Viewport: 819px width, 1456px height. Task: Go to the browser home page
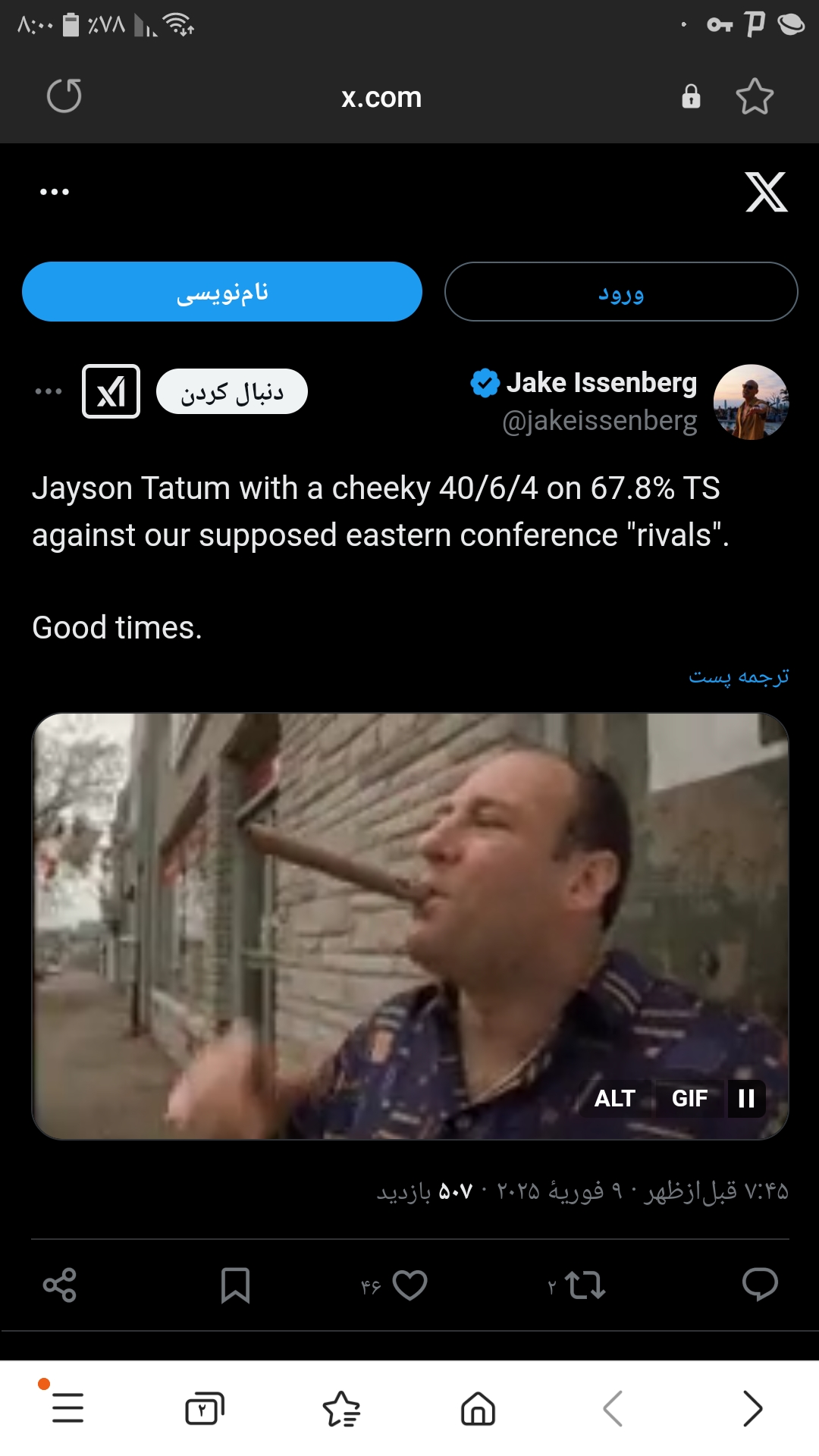click(478, 1408)
